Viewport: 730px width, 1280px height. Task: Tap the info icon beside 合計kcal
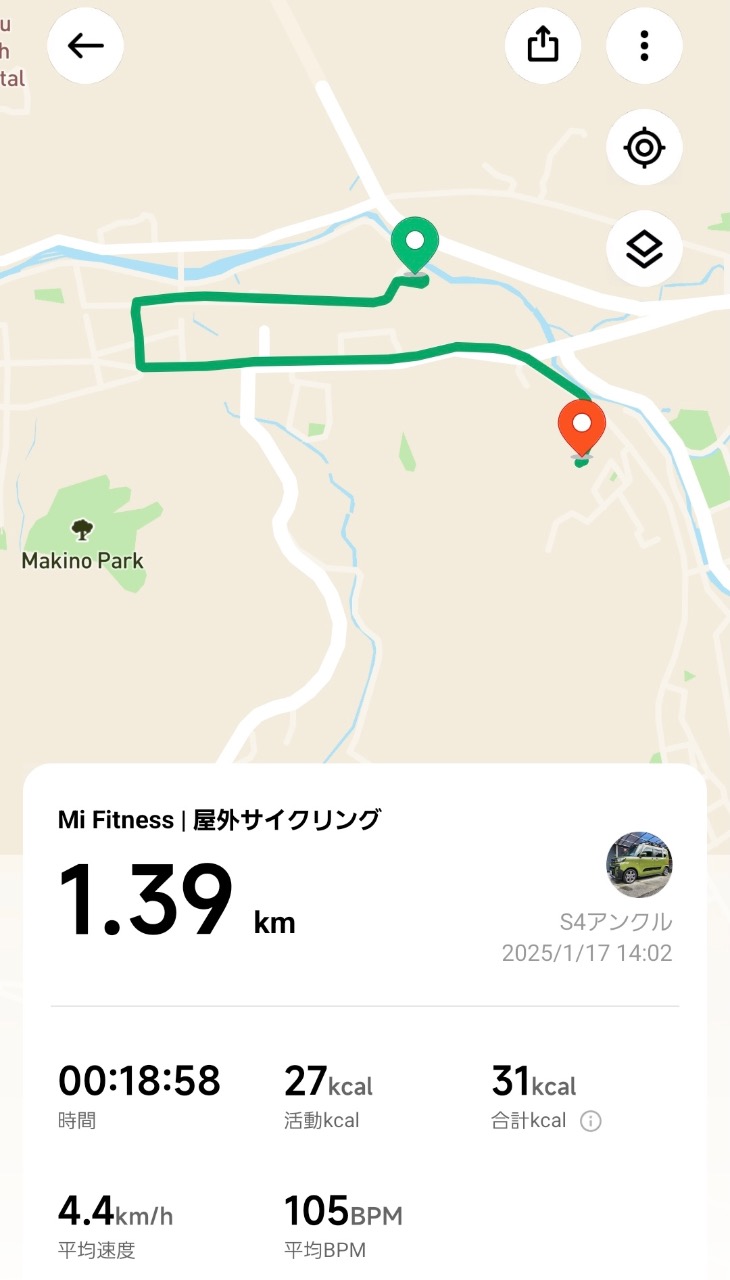(x=590, y=1121)
